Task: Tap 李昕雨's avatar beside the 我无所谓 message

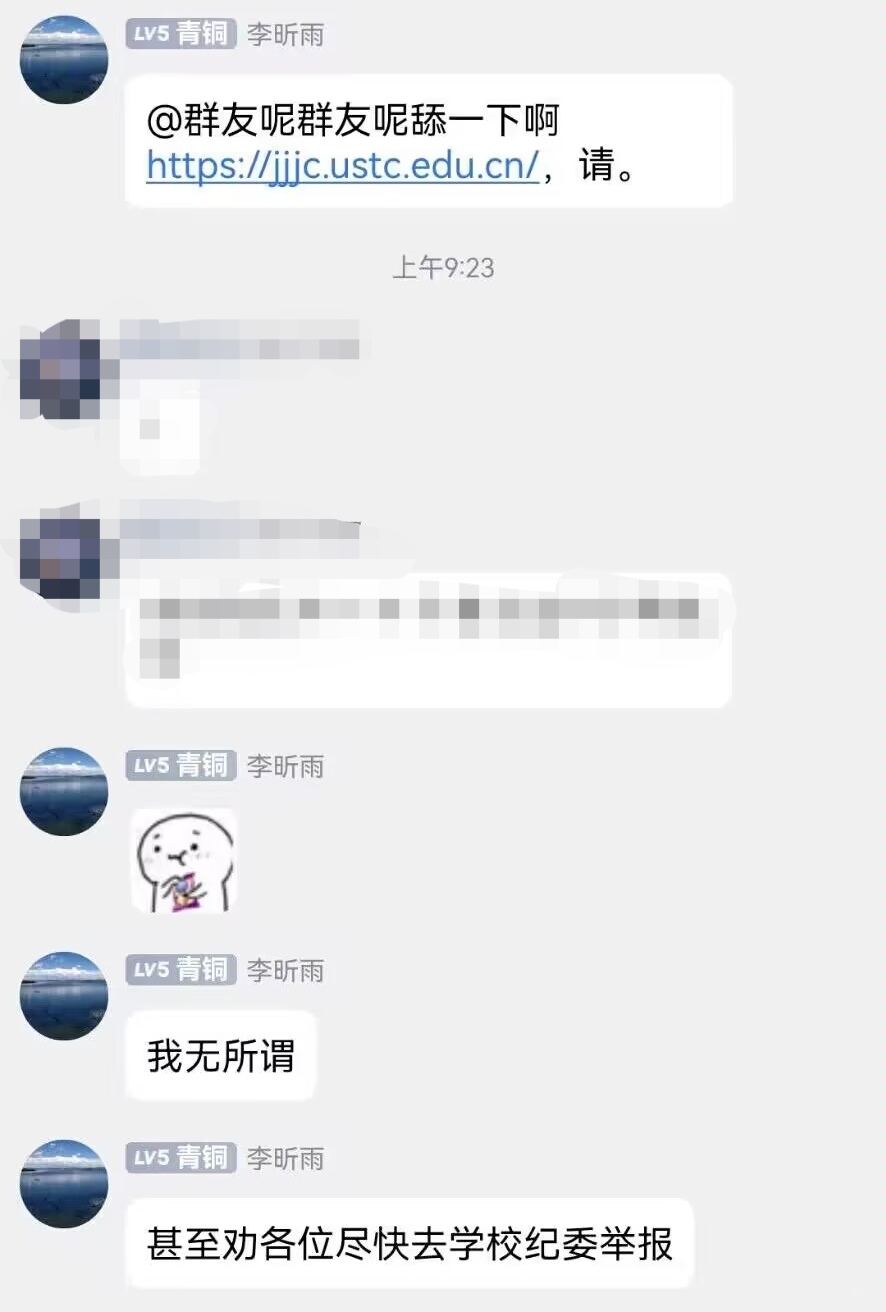Action: coord(64,996)
